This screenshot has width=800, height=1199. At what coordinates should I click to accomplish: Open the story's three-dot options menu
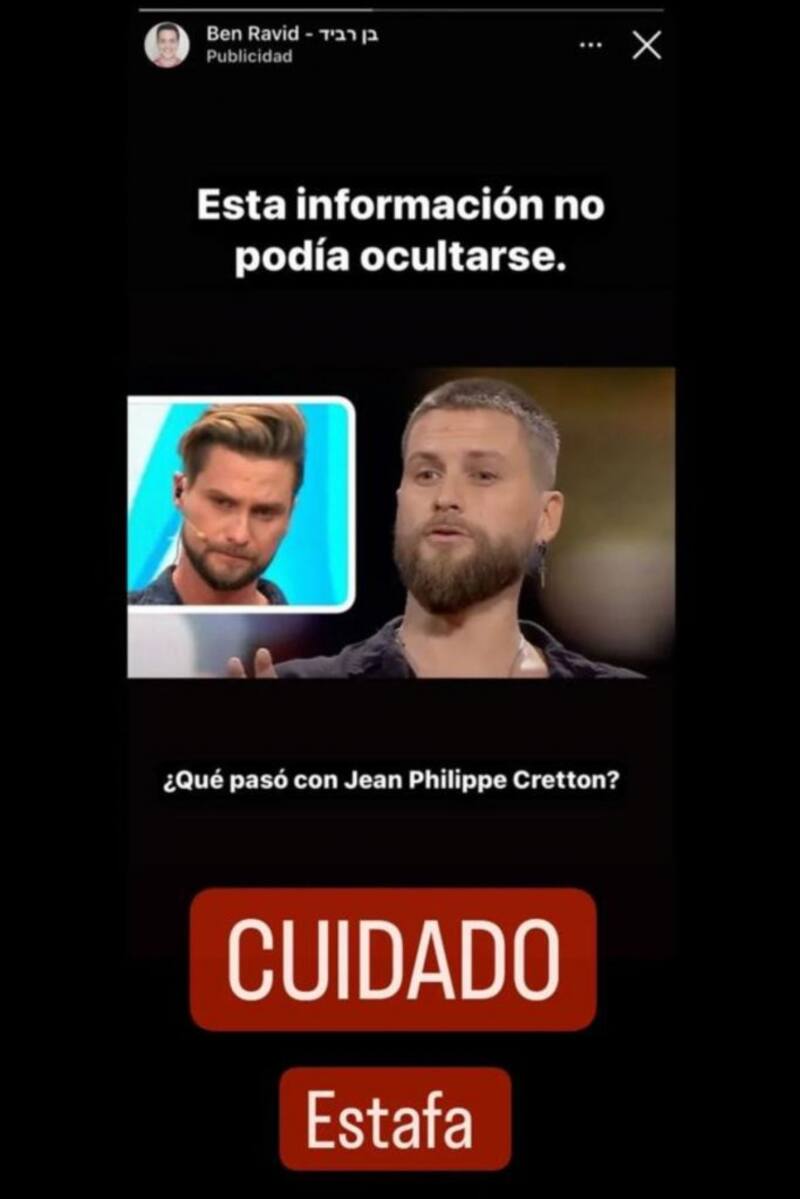pos(591,45)
